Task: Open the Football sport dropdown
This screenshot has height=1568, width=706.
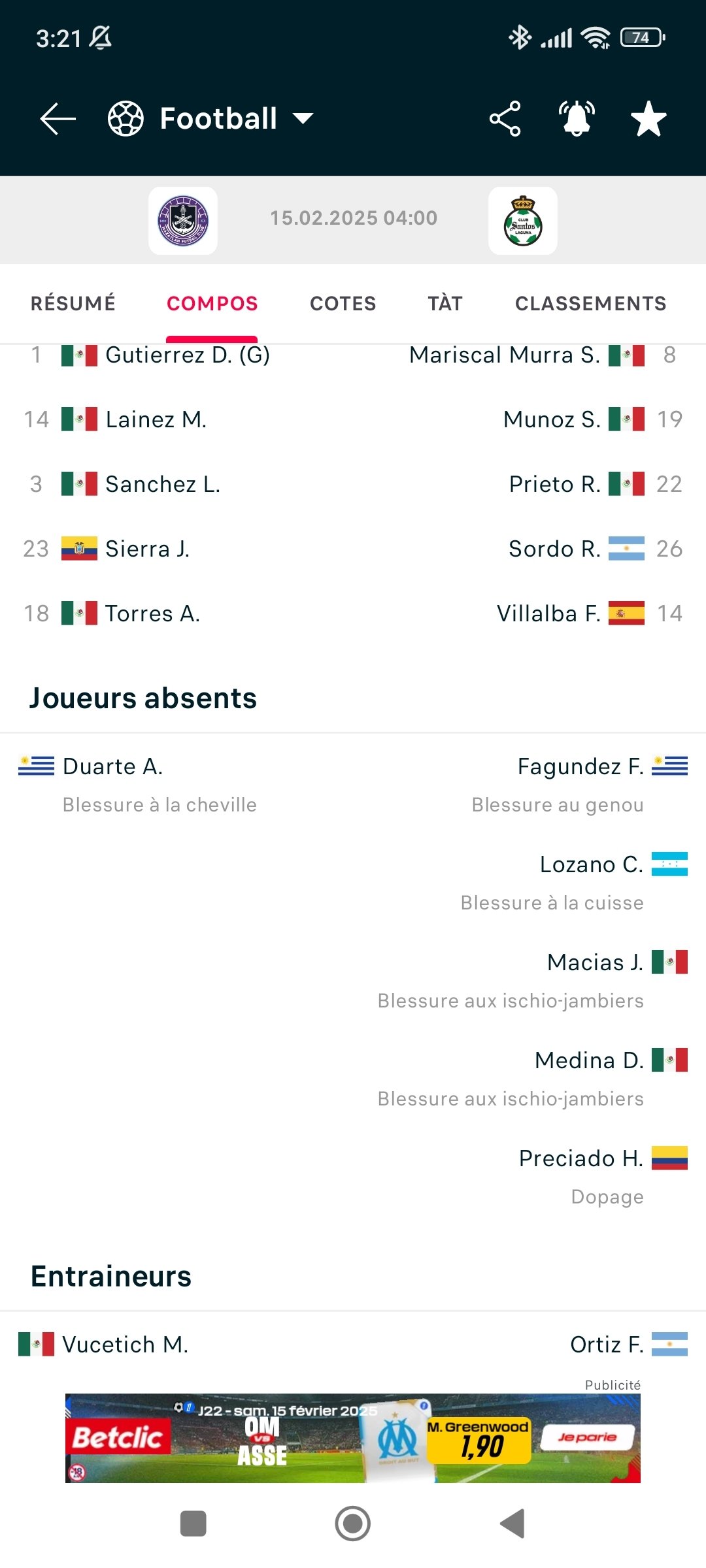Action: (210, 119)
